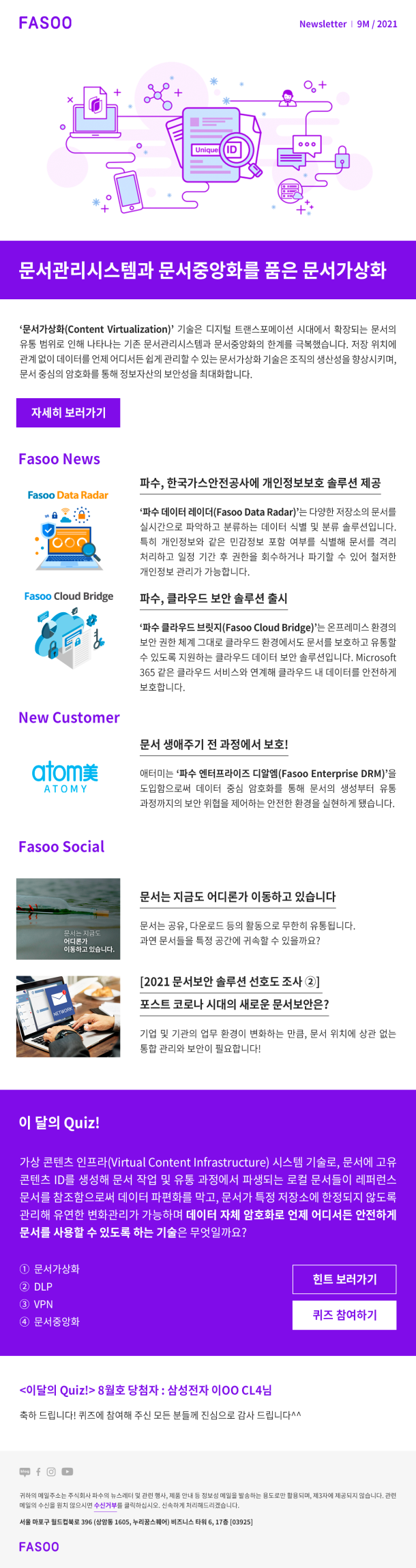Open Fasoo's Instagram icon
Viewport: 416px width, 1568px height.
pos(51,1472)
